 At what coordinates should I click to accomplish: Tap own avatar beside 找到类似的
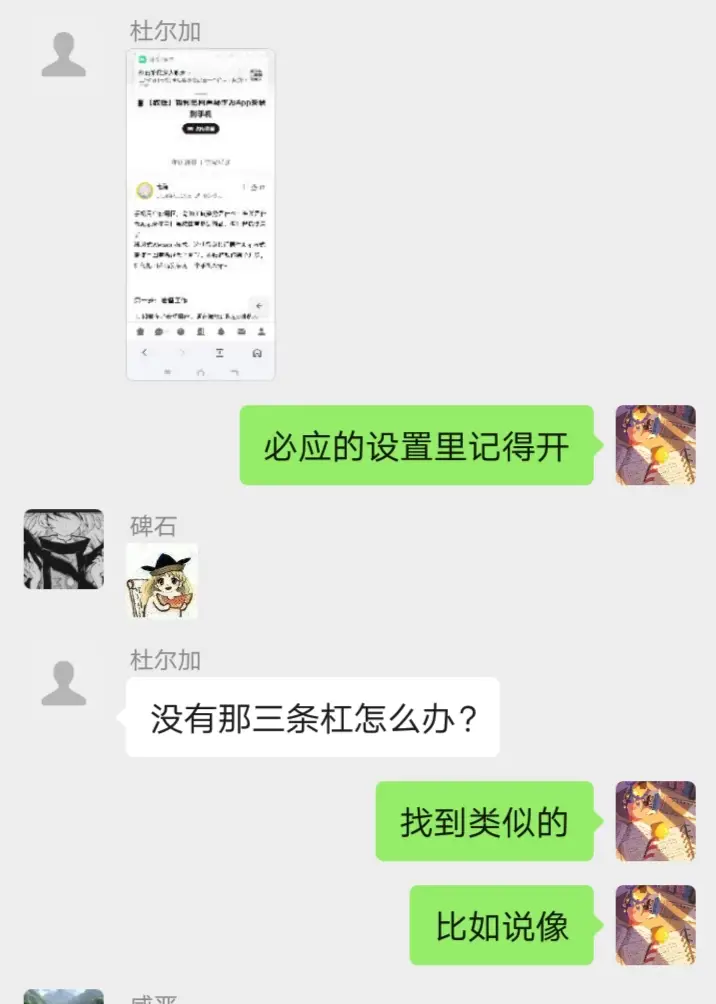pos(655,821)
